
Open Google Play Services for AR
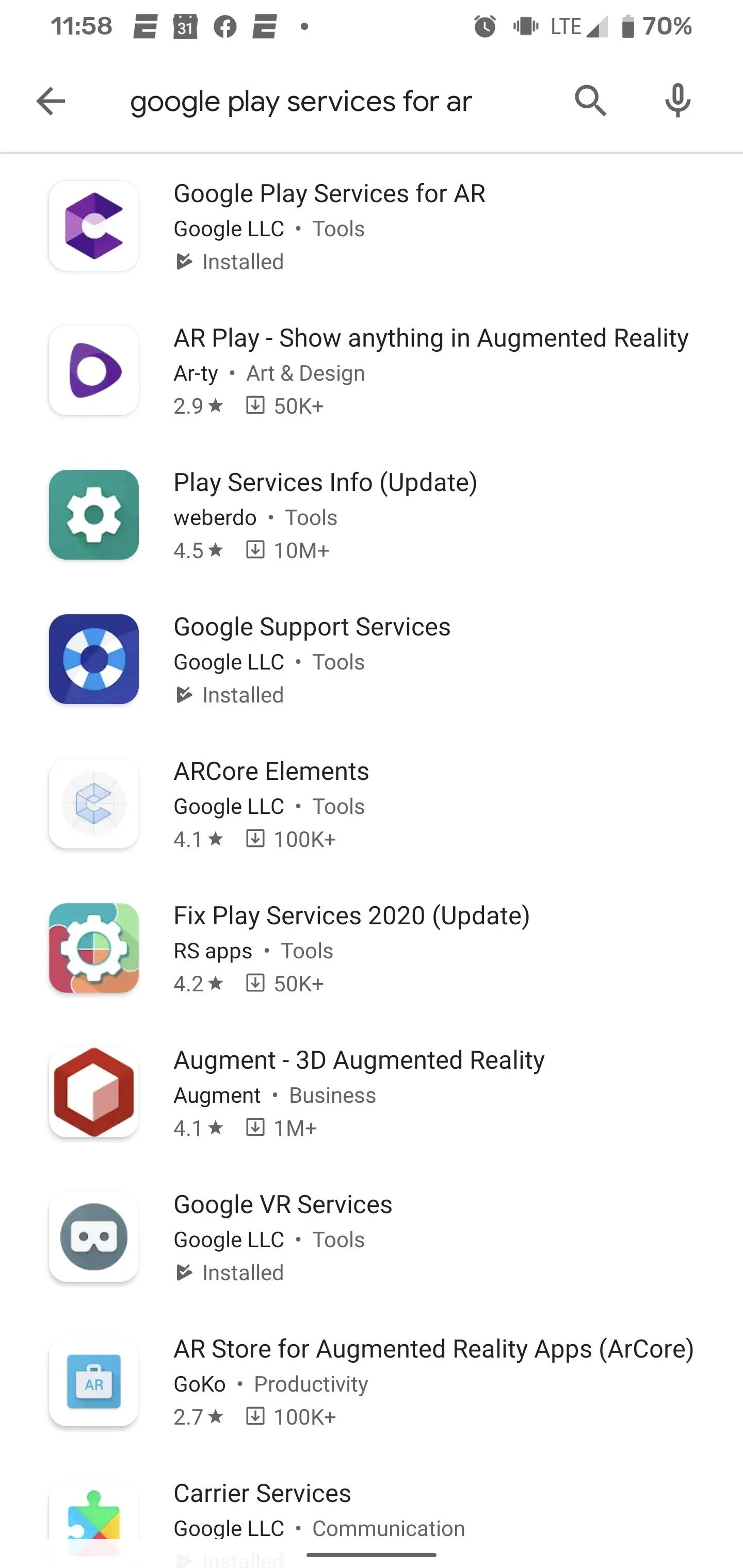tap(372, 226)
